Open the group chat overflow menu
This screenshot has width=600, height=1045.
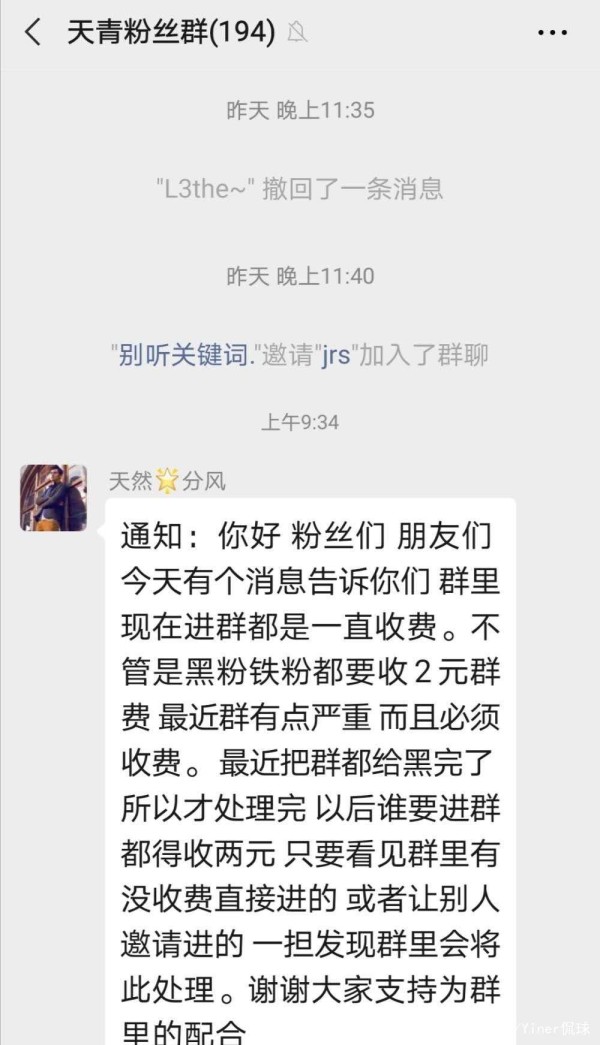point(552,32)
